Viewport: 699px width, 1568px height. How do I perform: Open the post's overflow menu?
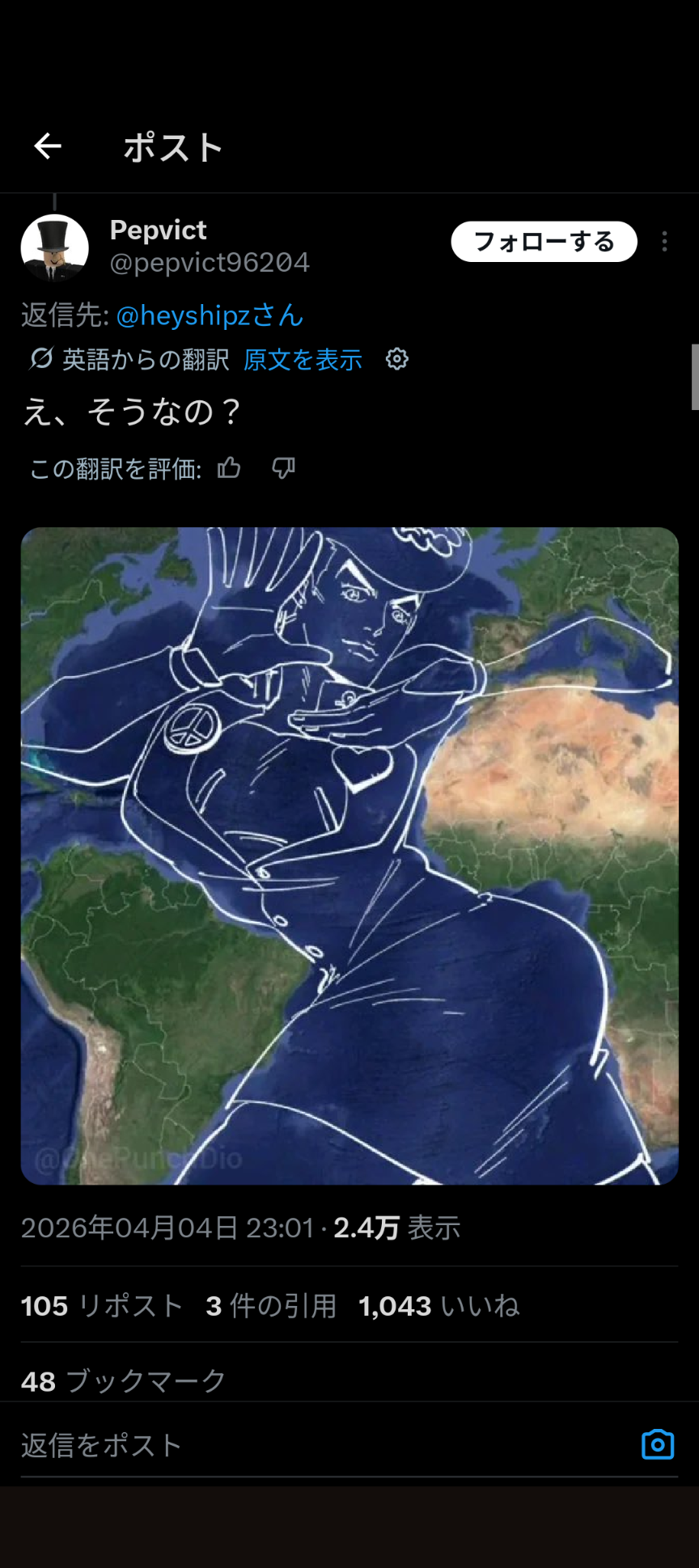[664, 242]
